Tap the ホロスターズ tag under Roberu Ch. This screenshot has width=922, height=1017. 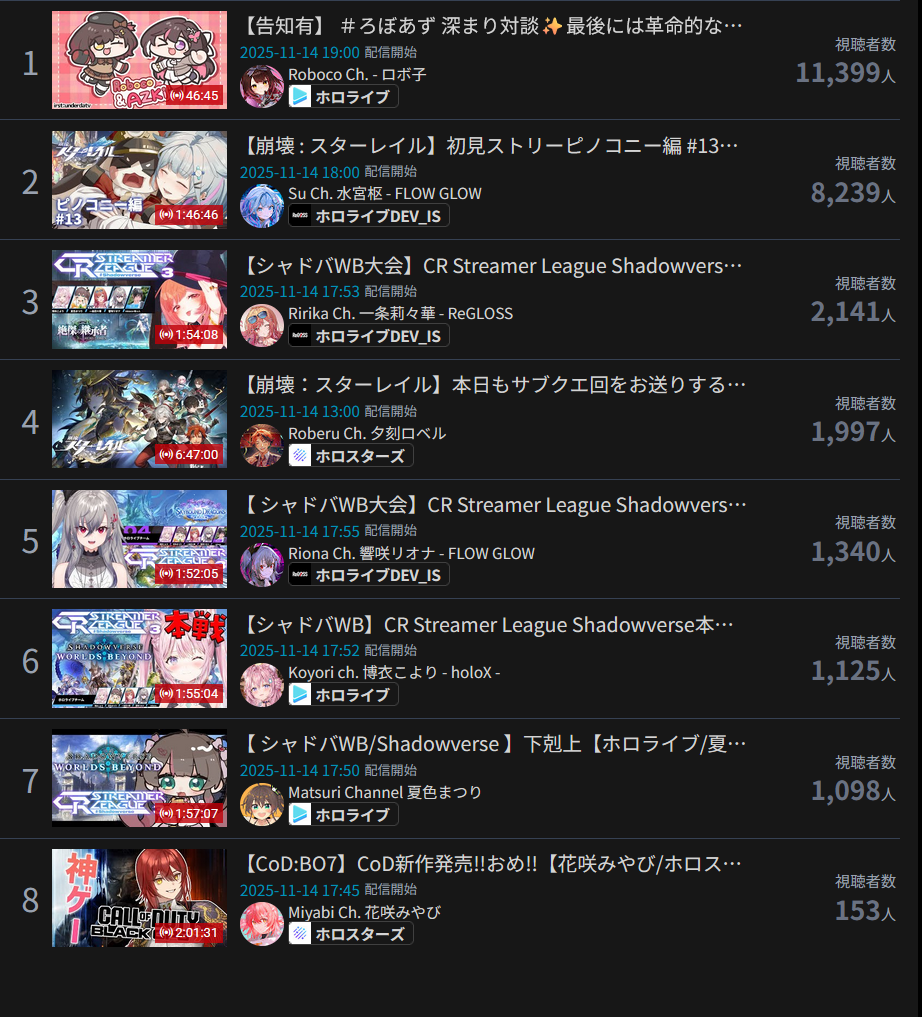(x=350, y=456)
